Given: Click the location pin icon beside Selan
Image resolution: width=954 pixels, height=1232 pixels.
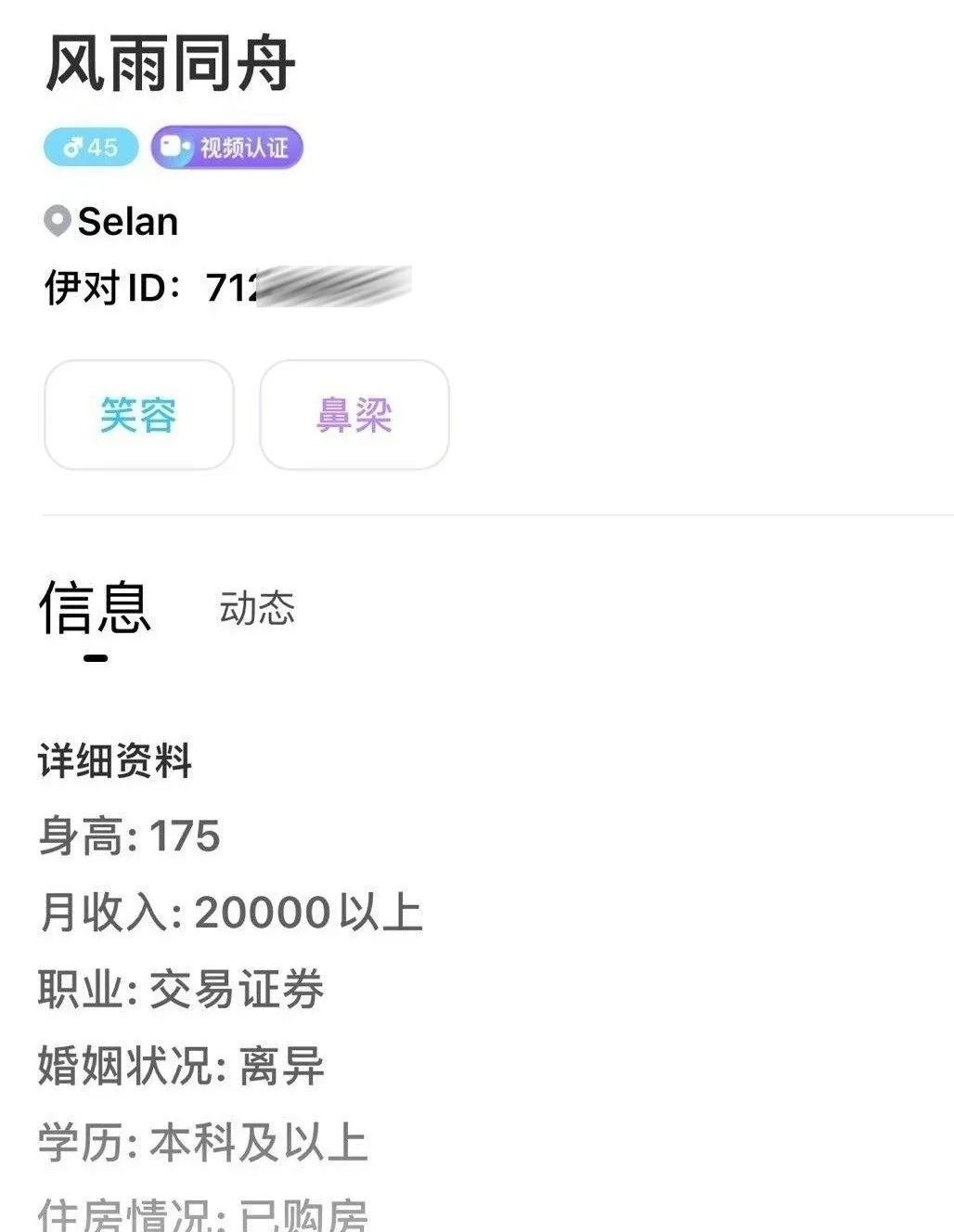Looking at the screenshot, I should [x=58, y=220].
